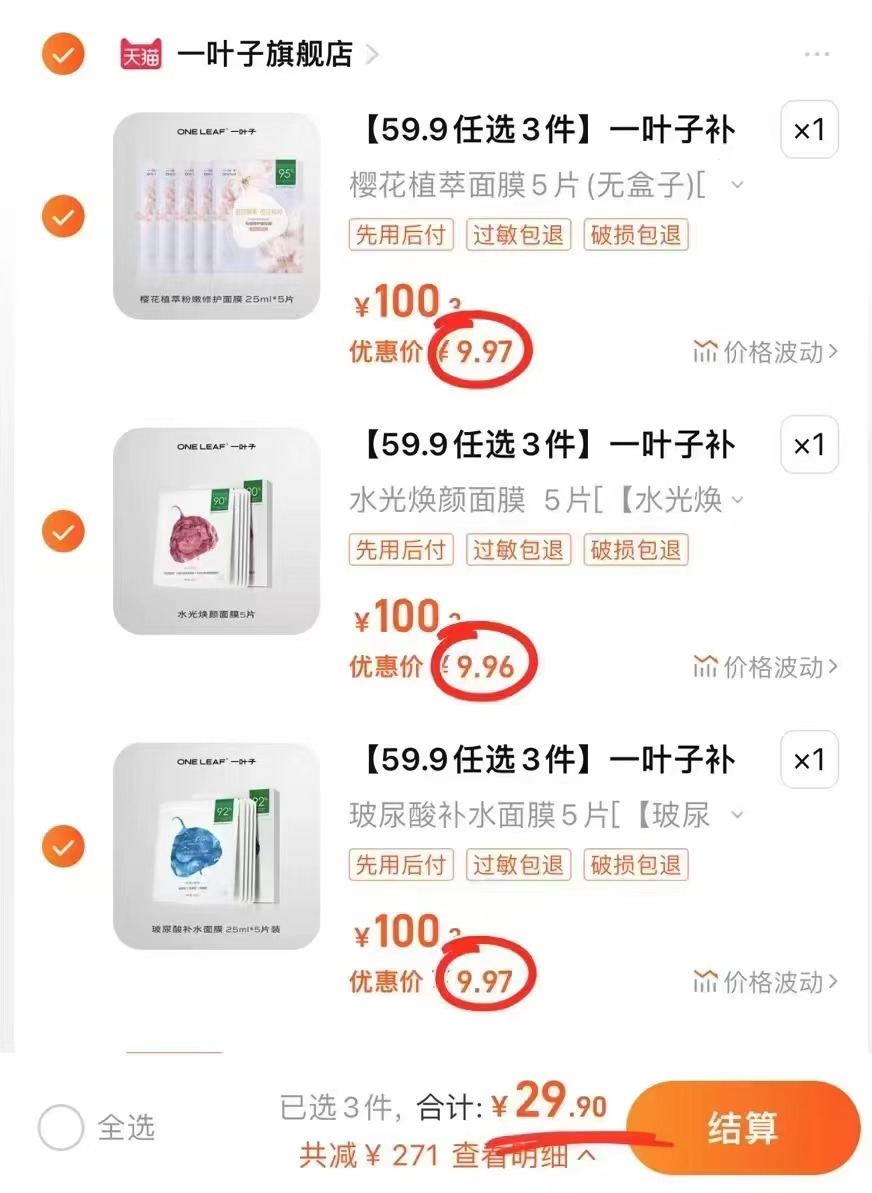Expand the 水光焕颜面膜 variant dropdown
The image size is (872, 1193).
(x=738, y=501)
